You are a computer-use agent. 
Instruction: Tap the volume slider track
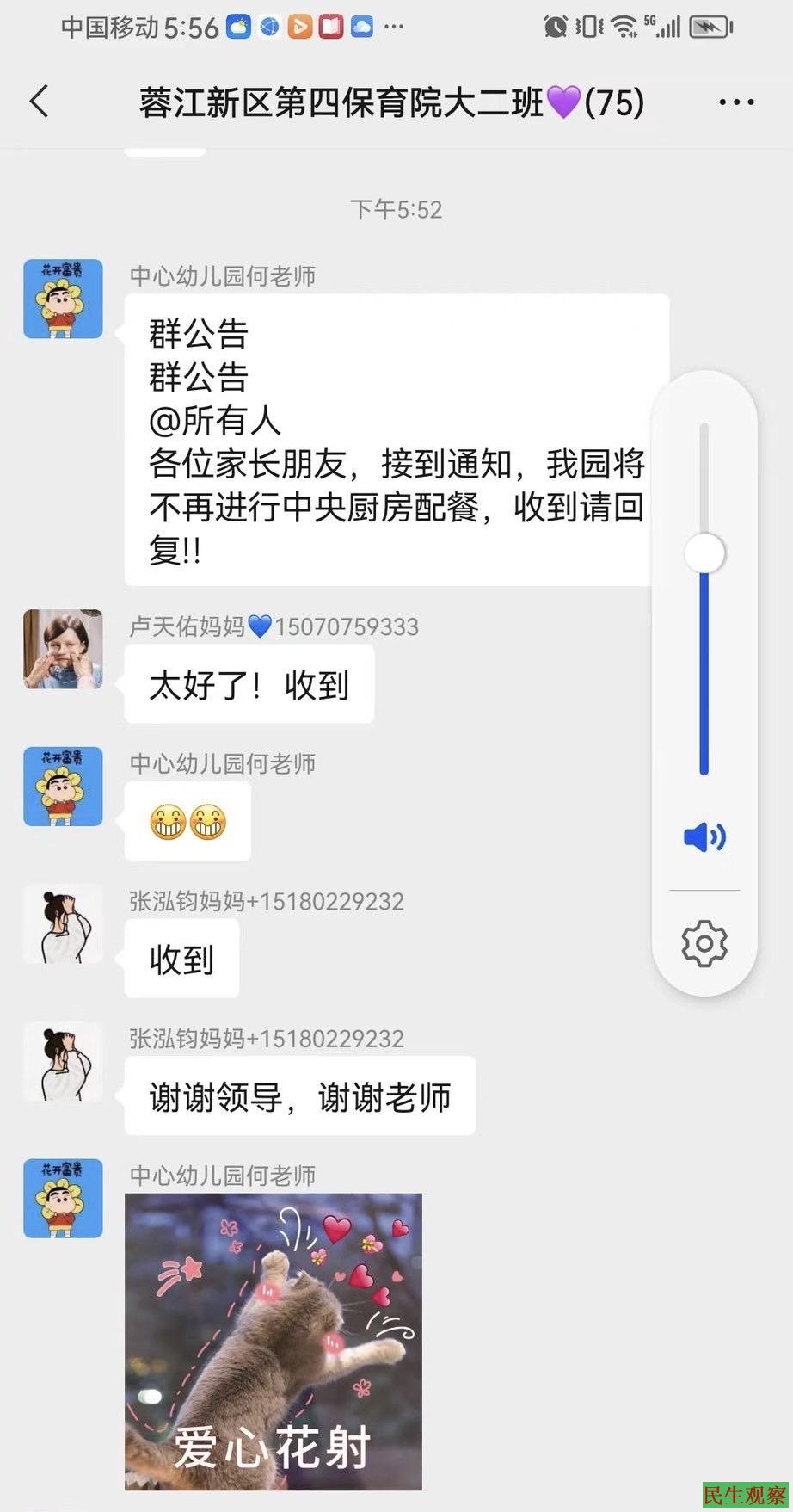pos(704,671)
